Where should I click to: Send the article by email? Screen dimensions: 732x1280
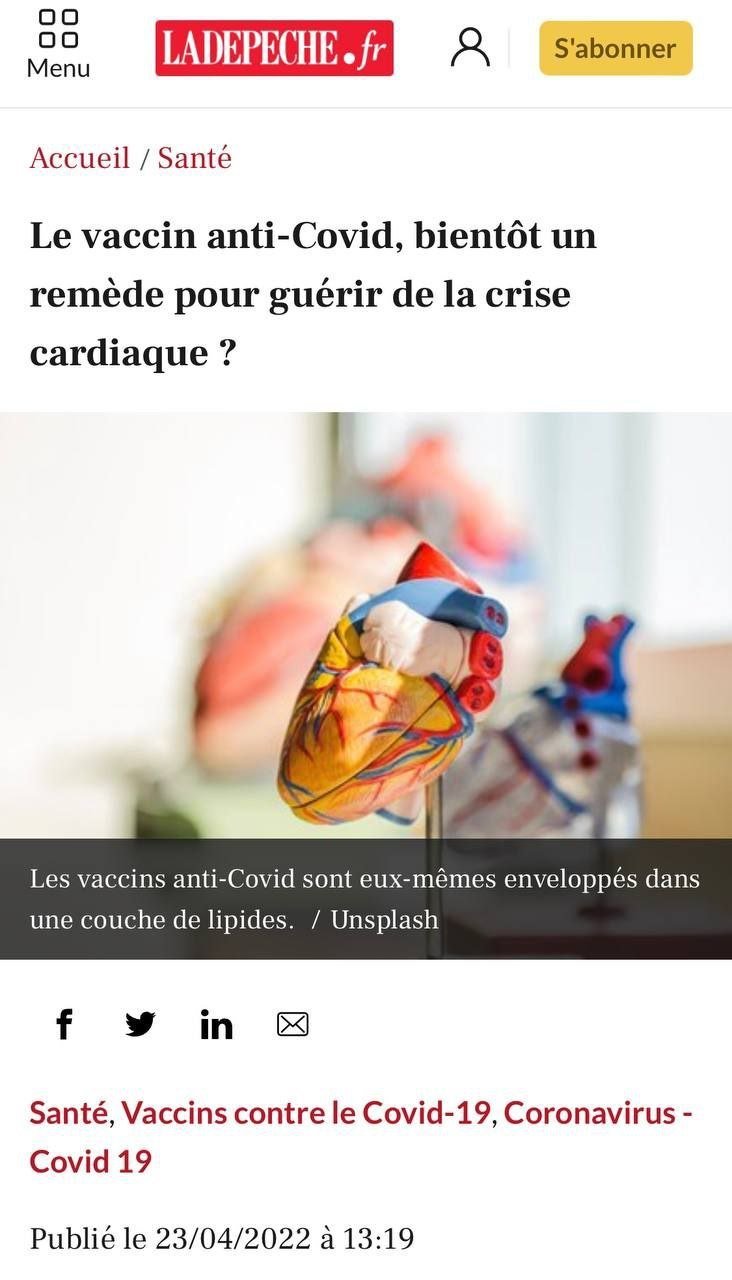click(292, 1024)
